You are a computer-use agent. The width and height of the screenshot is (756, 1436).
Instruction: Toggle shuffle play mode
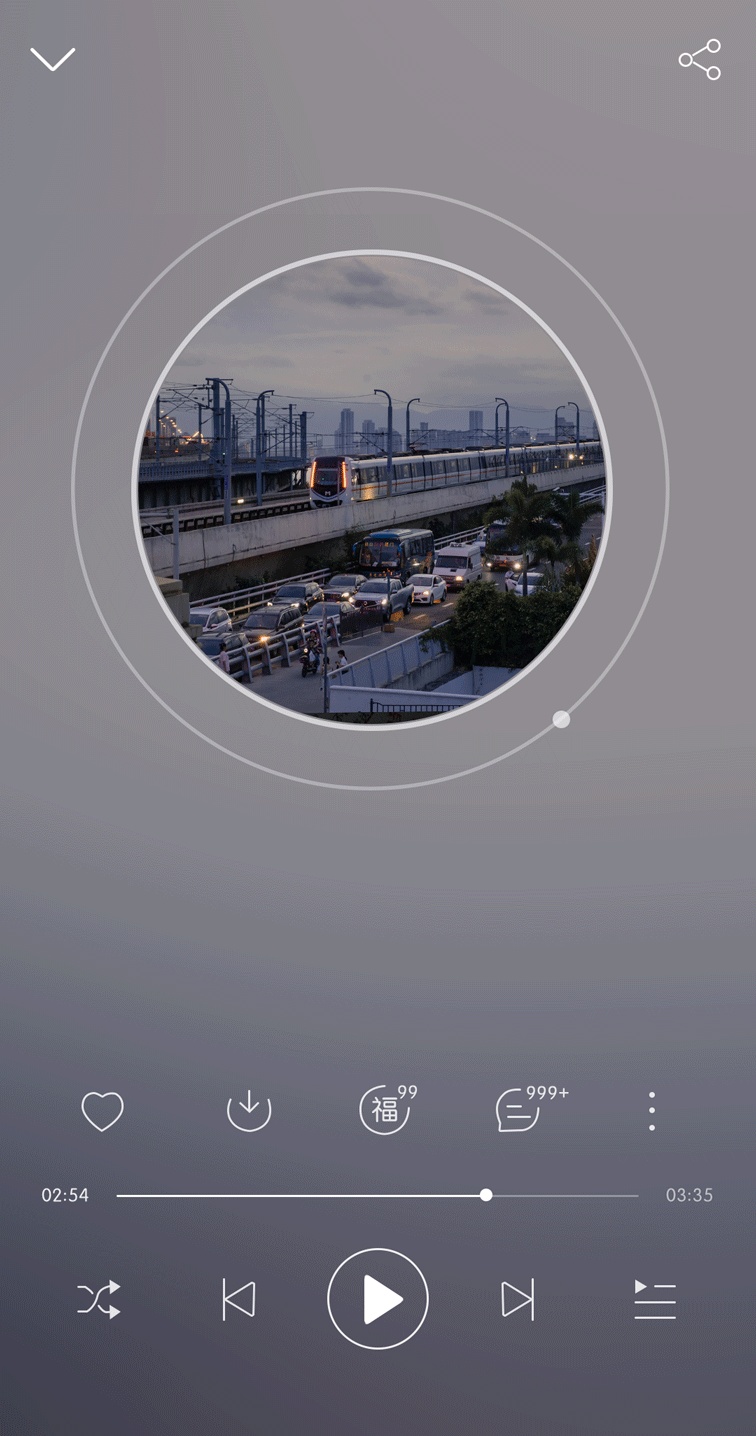pos(99,1299)
